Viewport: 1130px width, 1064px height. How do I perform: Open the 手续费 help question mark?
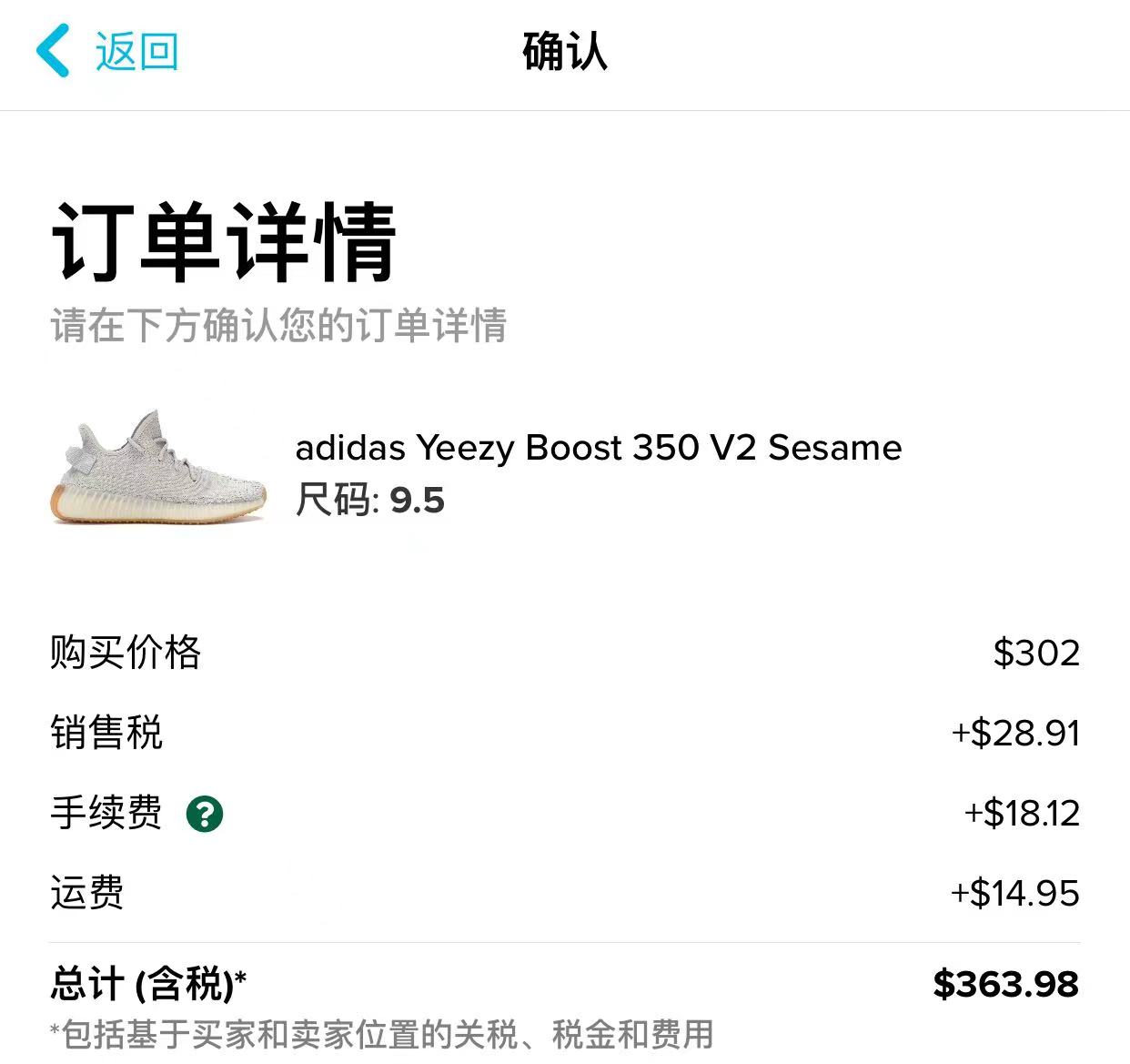click(x=205, y=814)
